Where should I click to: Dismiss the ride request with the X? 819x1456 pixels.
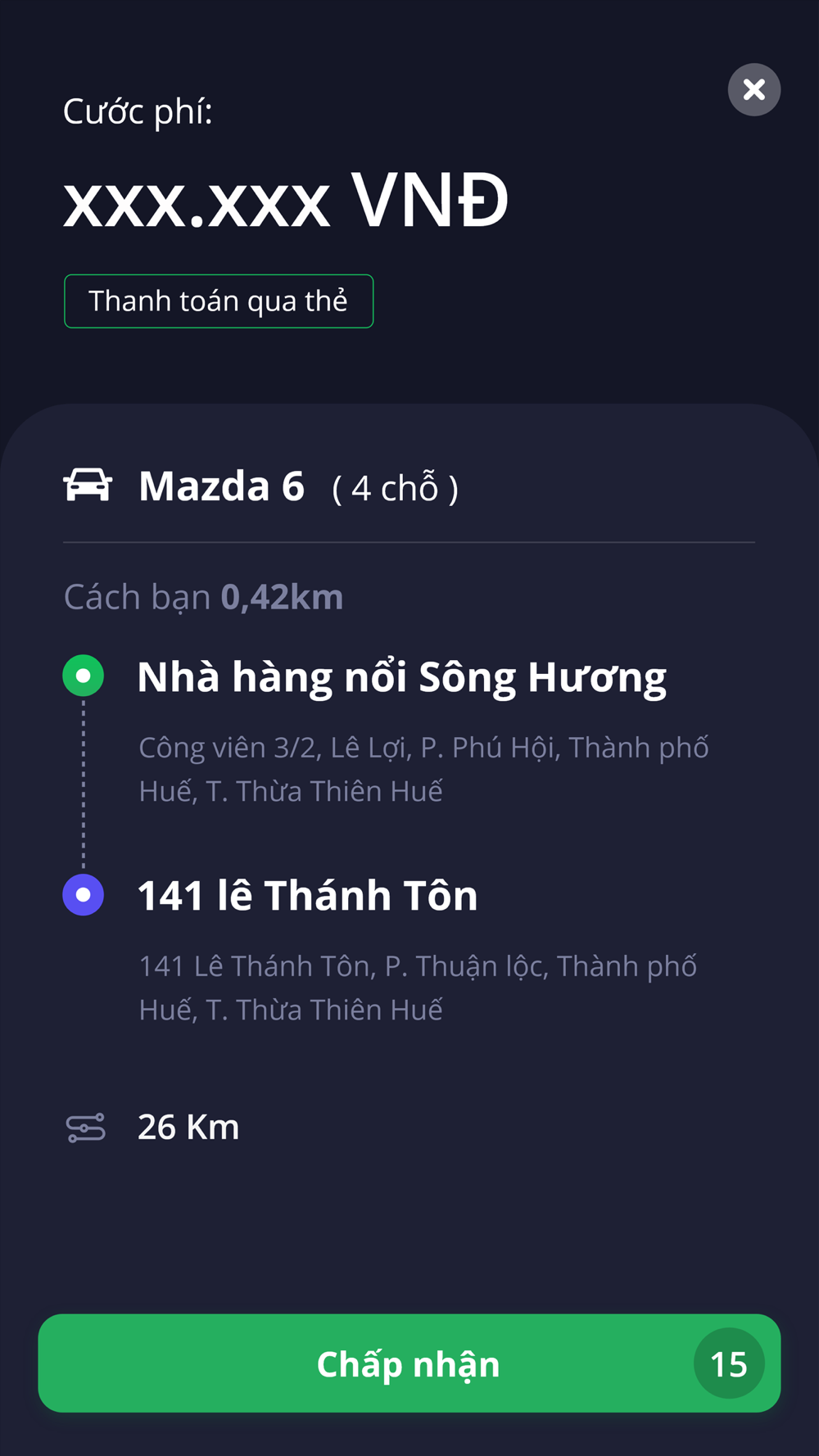753,89
